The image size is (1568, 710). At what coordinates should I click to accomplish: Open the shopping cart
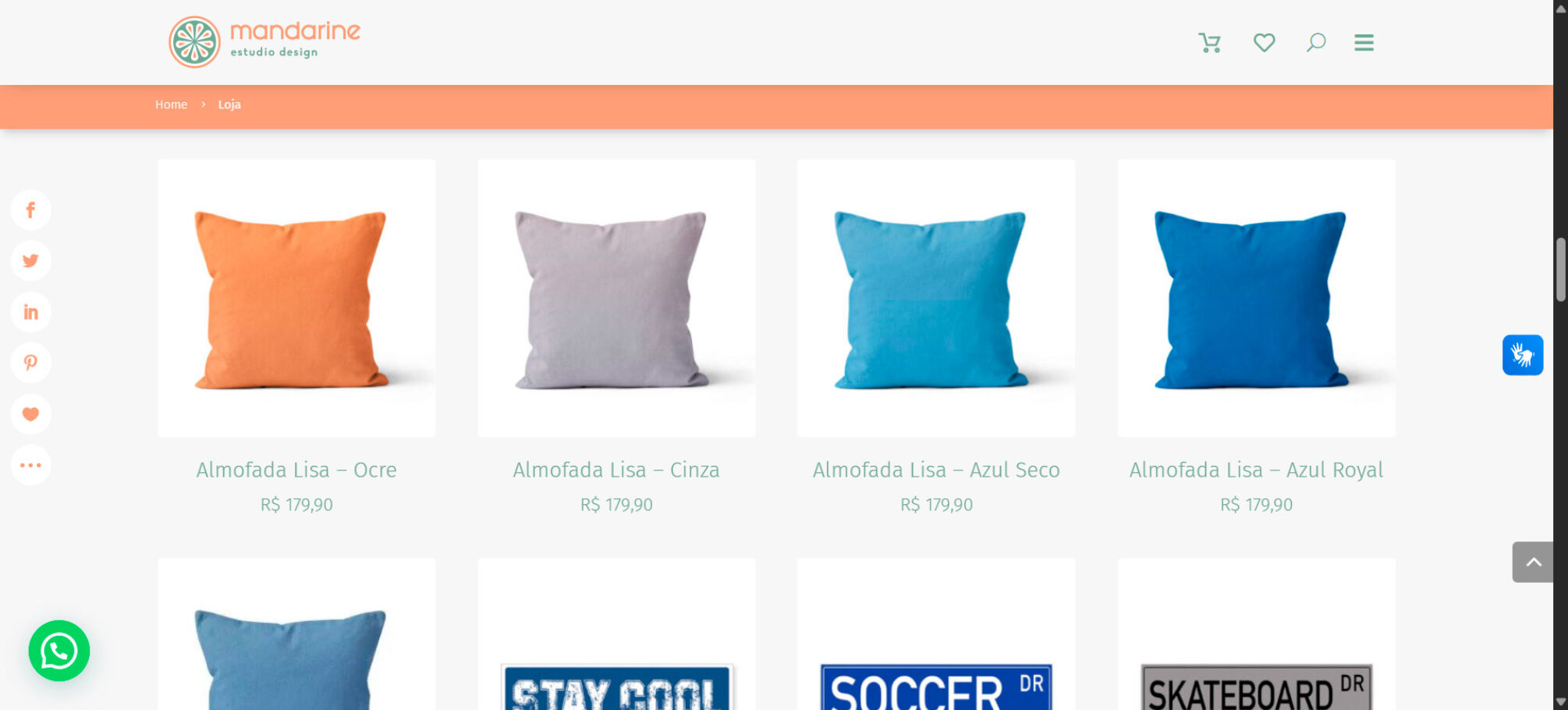1209,43
